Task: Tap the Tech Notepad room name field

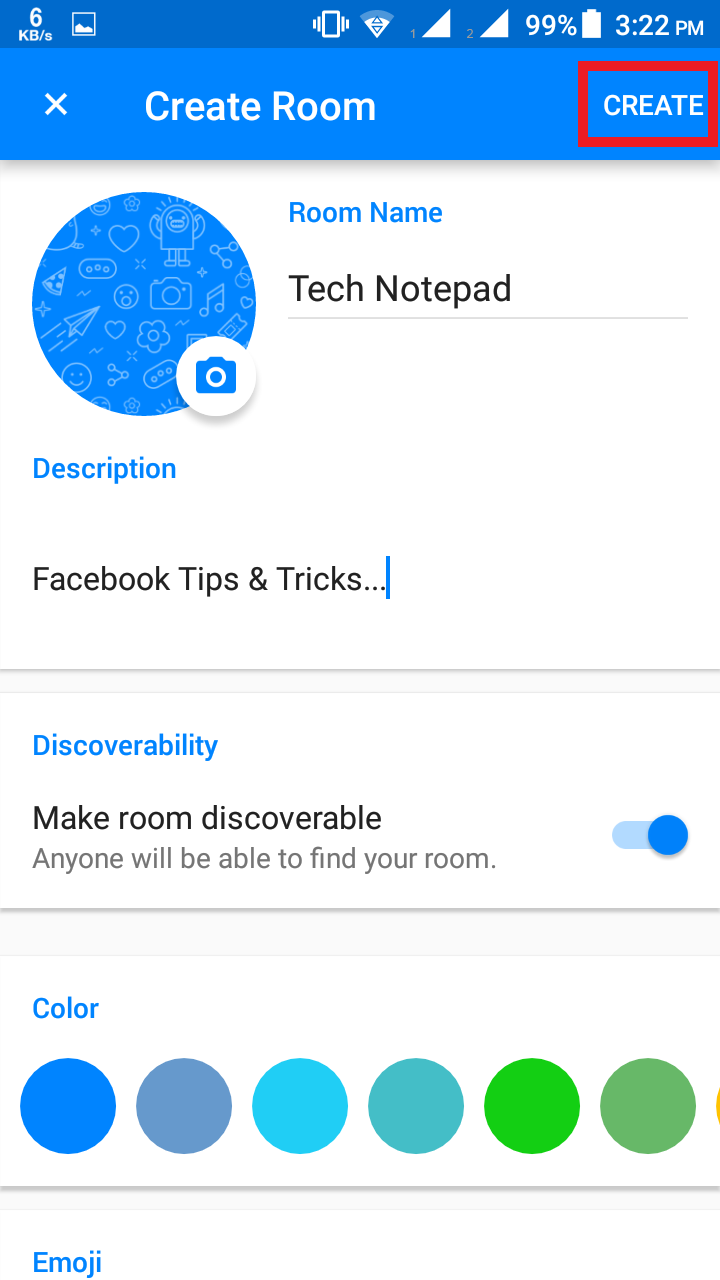Action: [x=400, y=289]
